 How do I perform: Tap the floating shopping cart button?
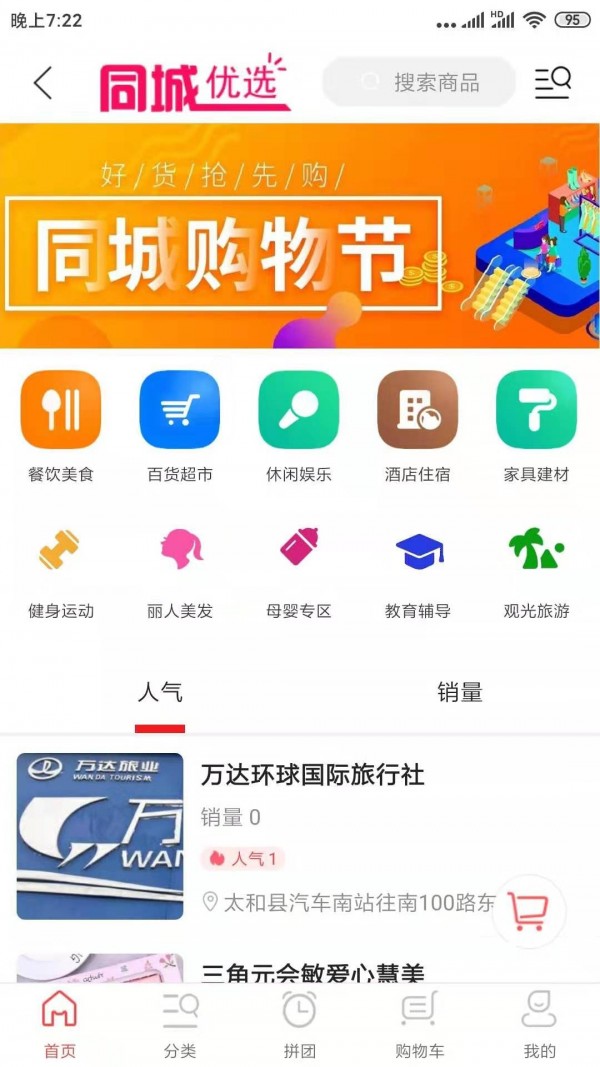click(x=528, y=911)
